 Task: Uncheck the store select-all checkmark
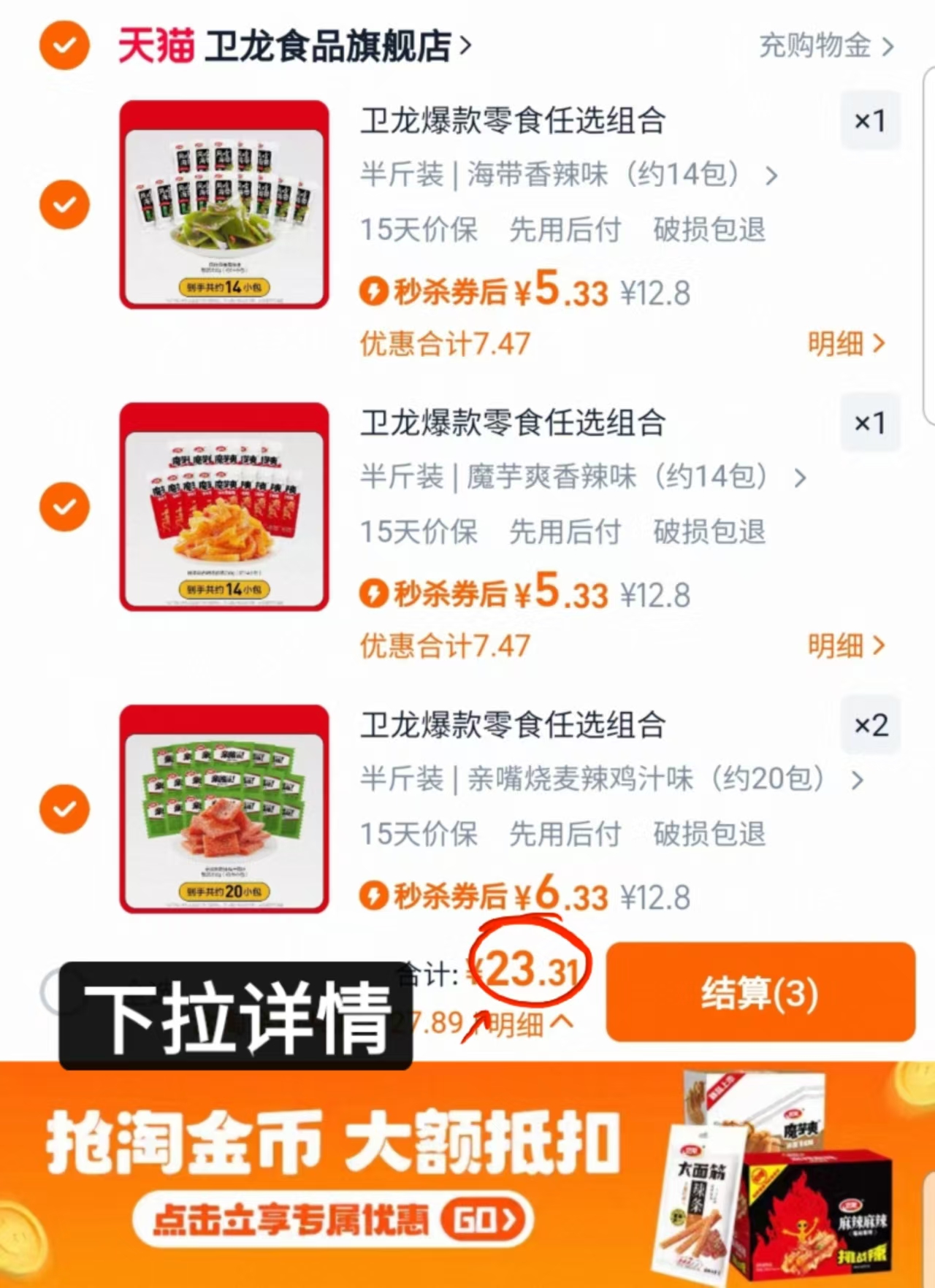pyautogui.click(x=64, y=45)
